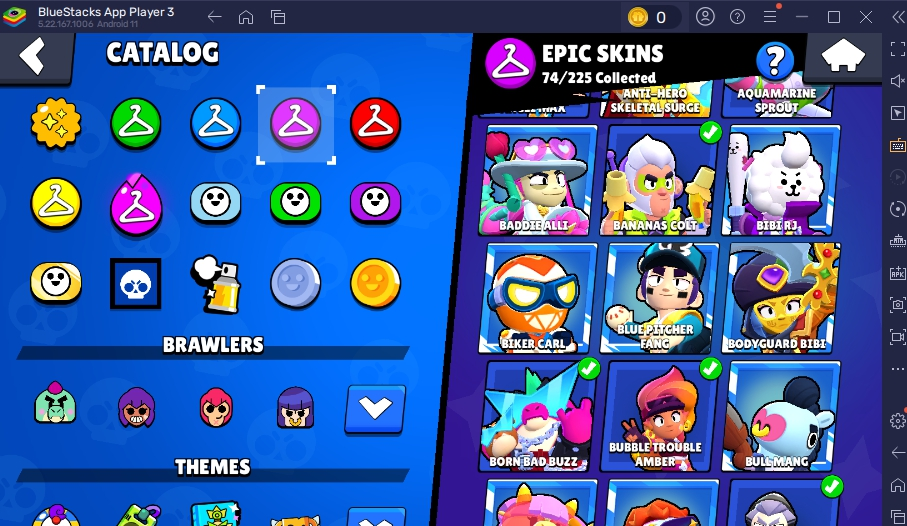Open the blue question mark help
Viewport: 907px width, 526px height.
point(774,61)
